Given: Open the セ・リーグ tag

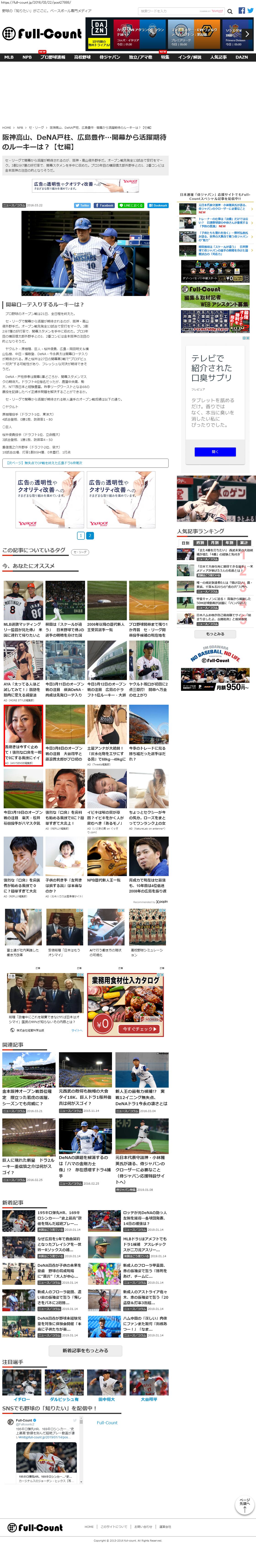Looking at the screenshot, I should 80,552.
